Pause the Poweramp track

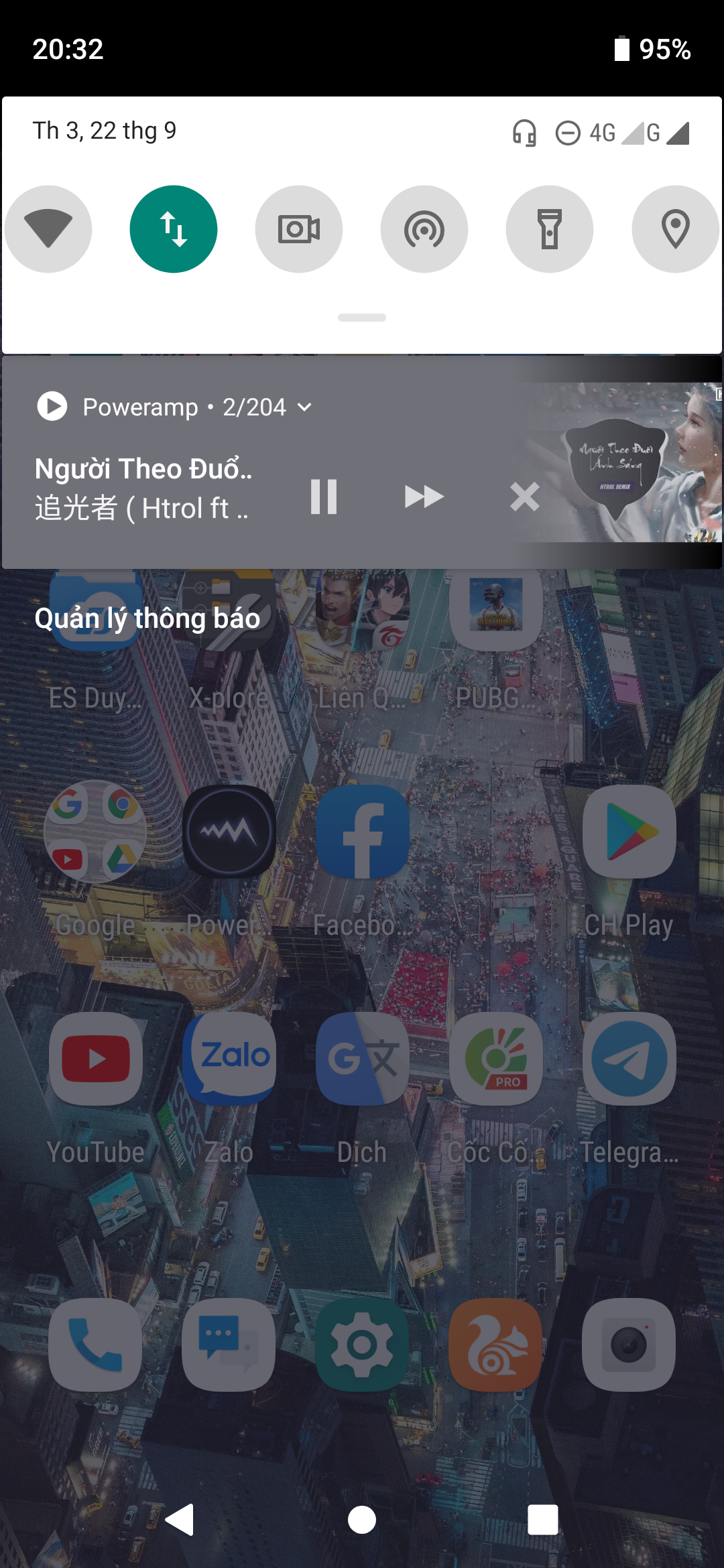coord(324,497)
